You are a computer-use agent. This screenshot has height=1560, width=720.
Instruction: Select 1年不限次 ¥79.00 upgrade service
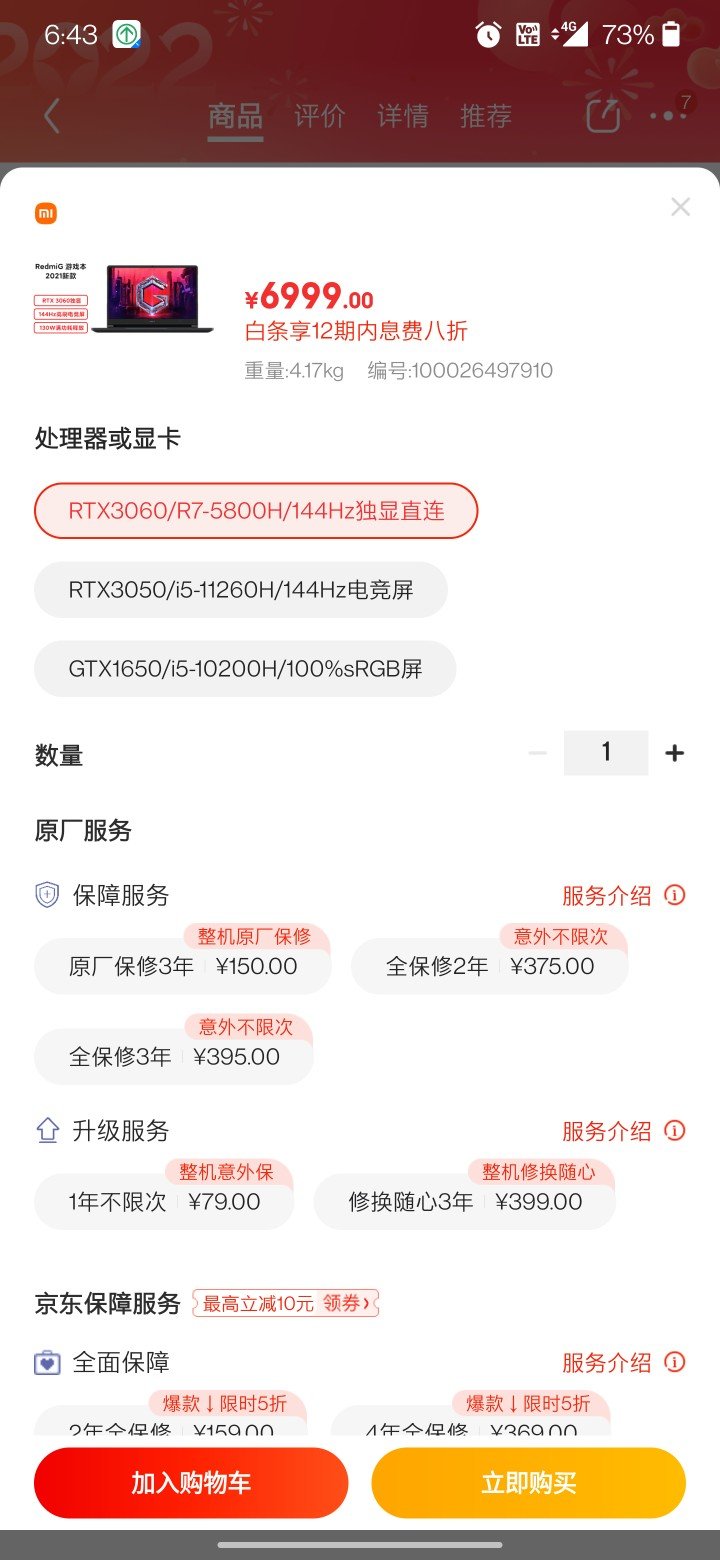[x=164, y=1202]
